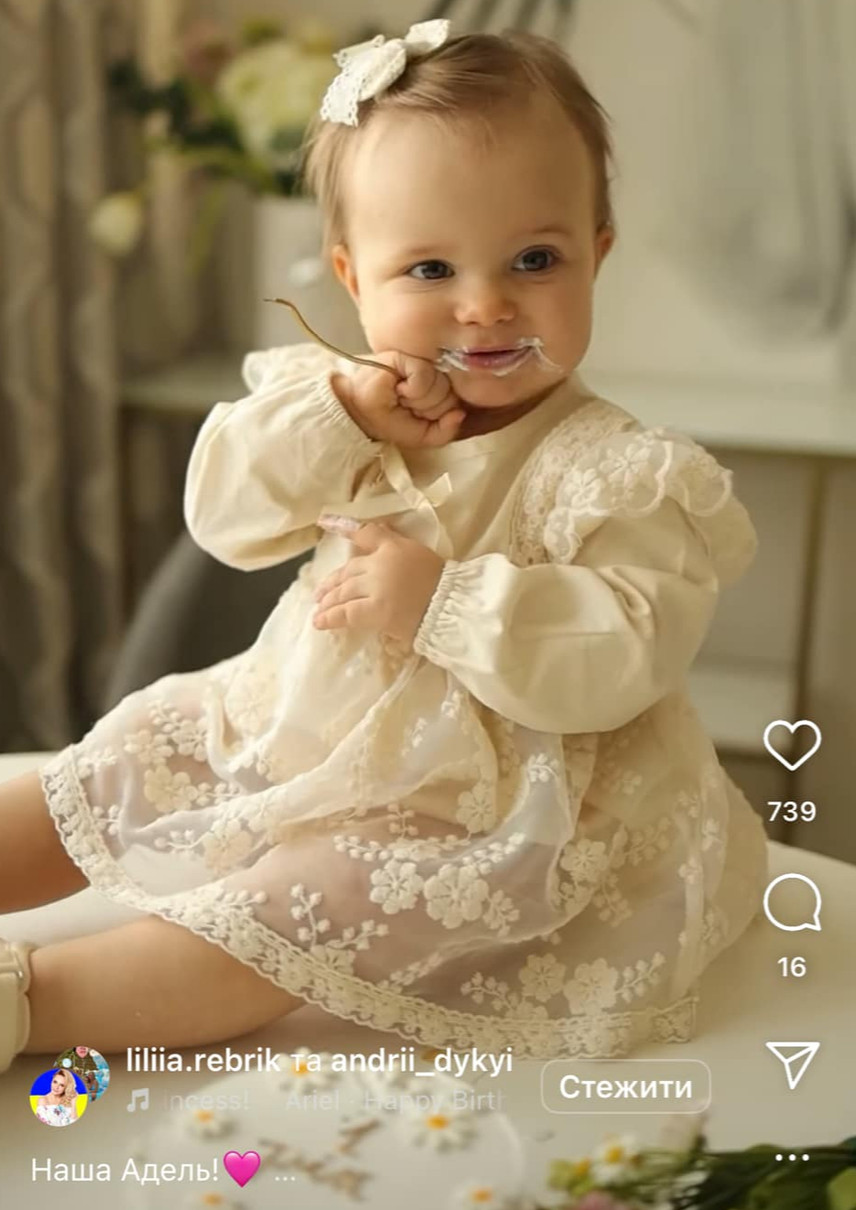
Task: Open the comments on this reel
Action: point(792,902)
